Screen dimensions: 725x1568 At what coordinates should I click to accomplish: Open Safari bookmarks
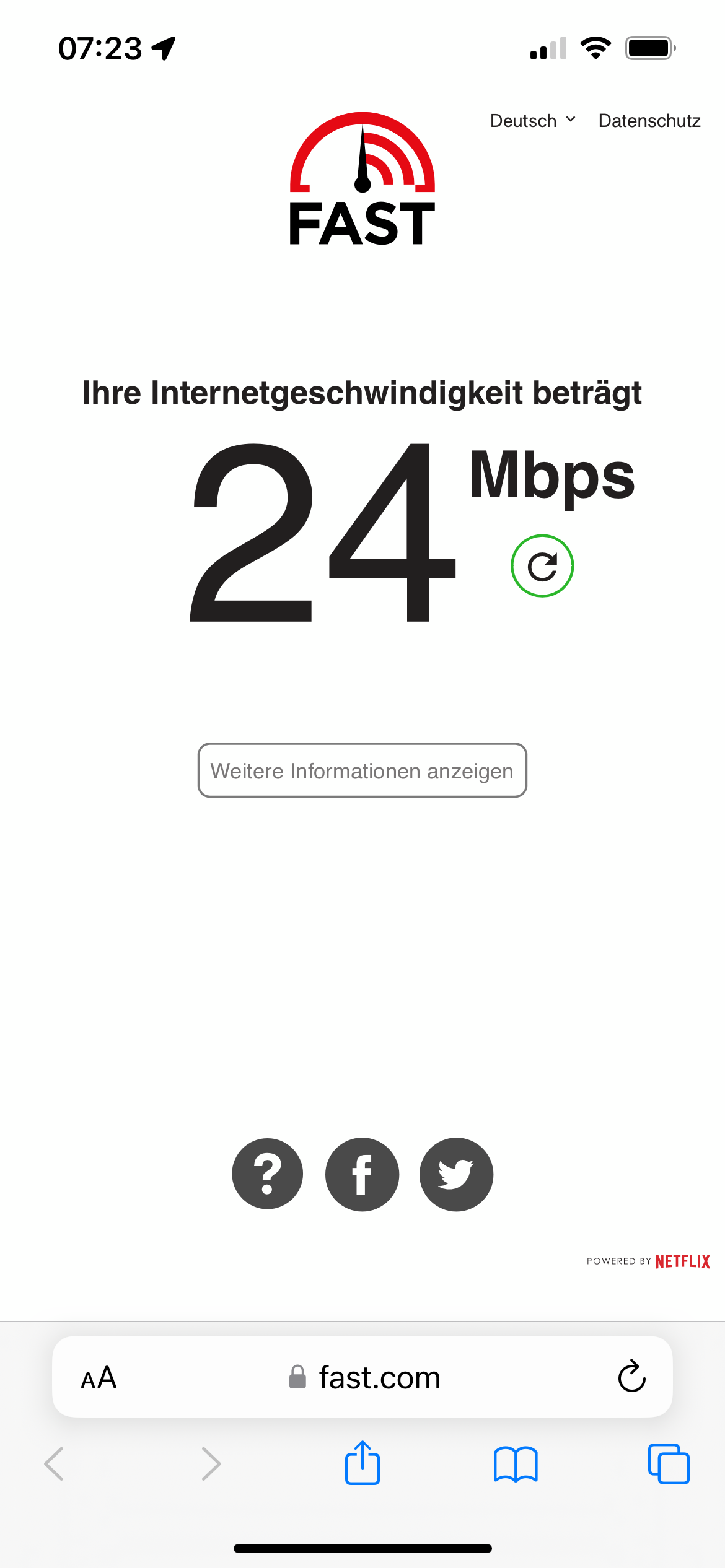click(x=516, y=1464)
